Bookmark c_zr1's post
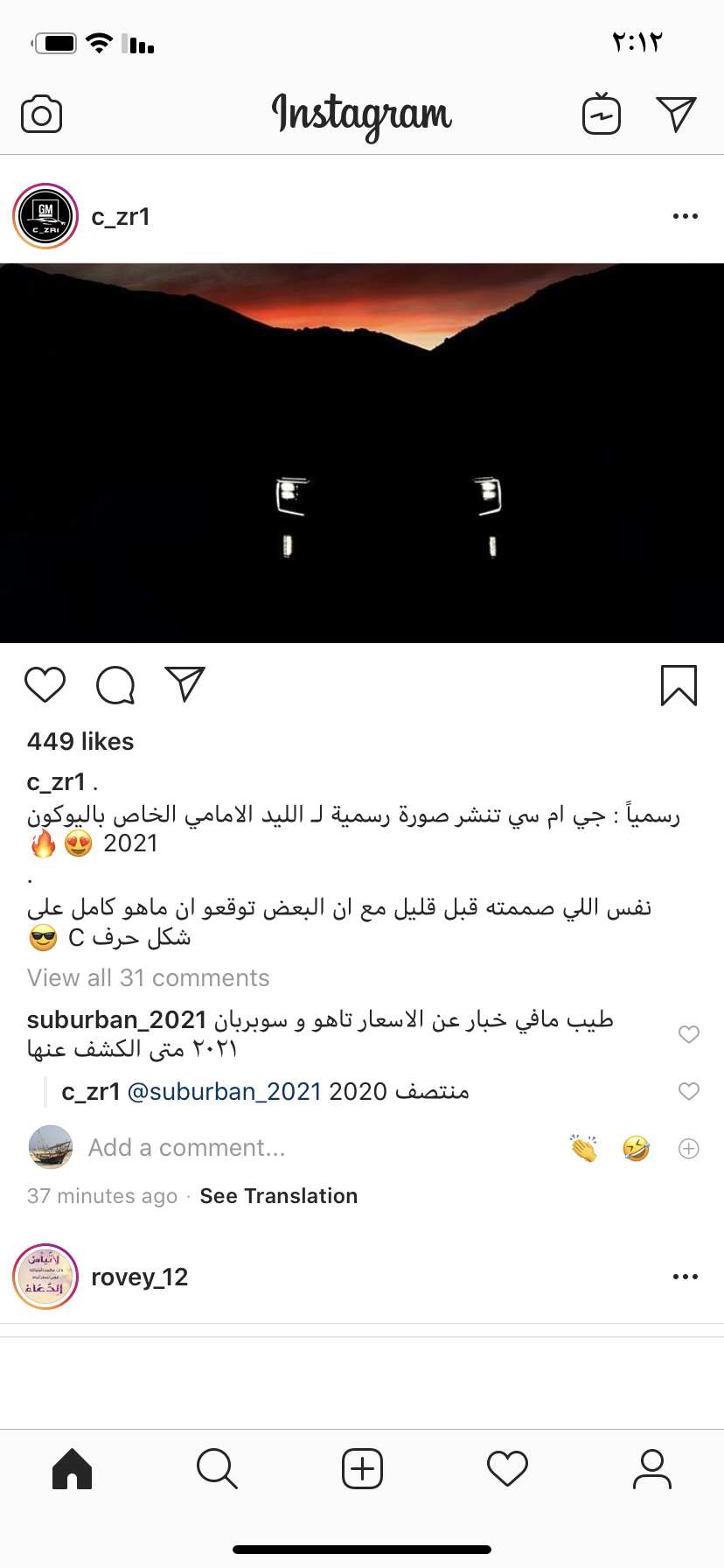724x1568 pixels. 679,685
